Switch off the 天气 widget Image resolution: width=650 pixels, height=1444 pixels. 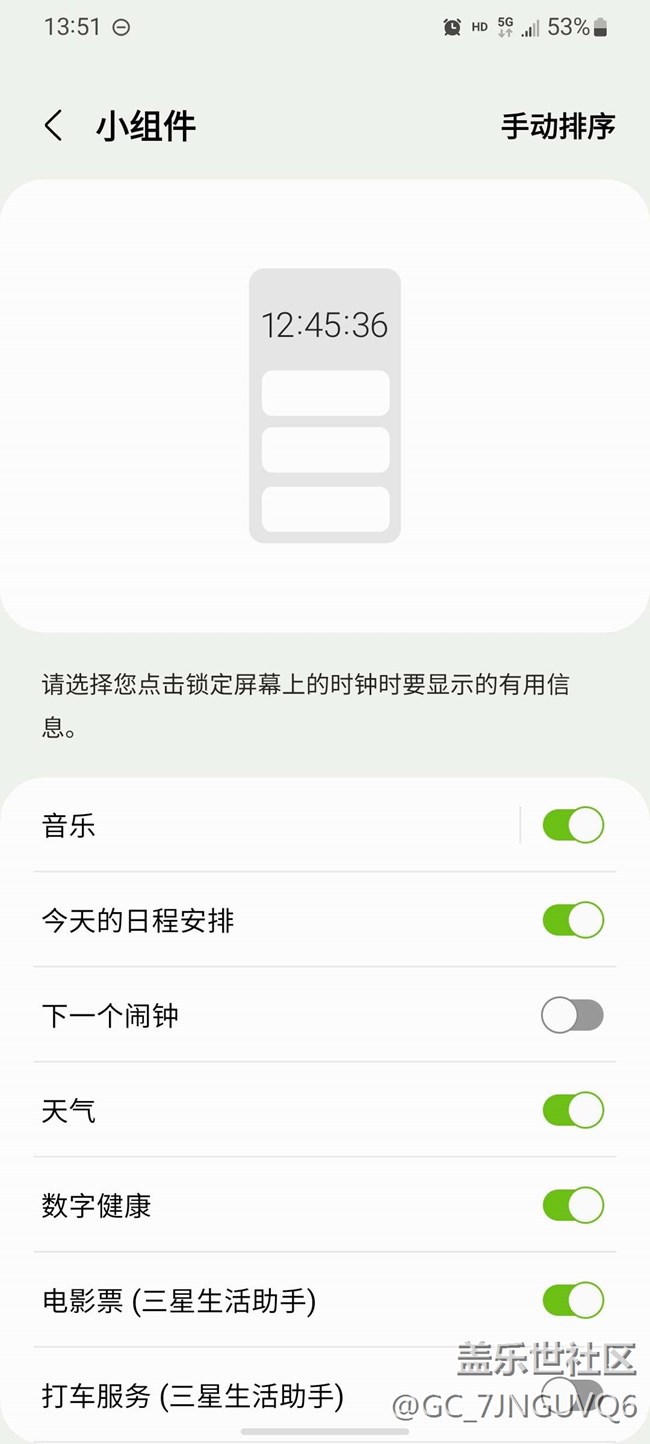pyautogui.click(x=573, y=1110)
